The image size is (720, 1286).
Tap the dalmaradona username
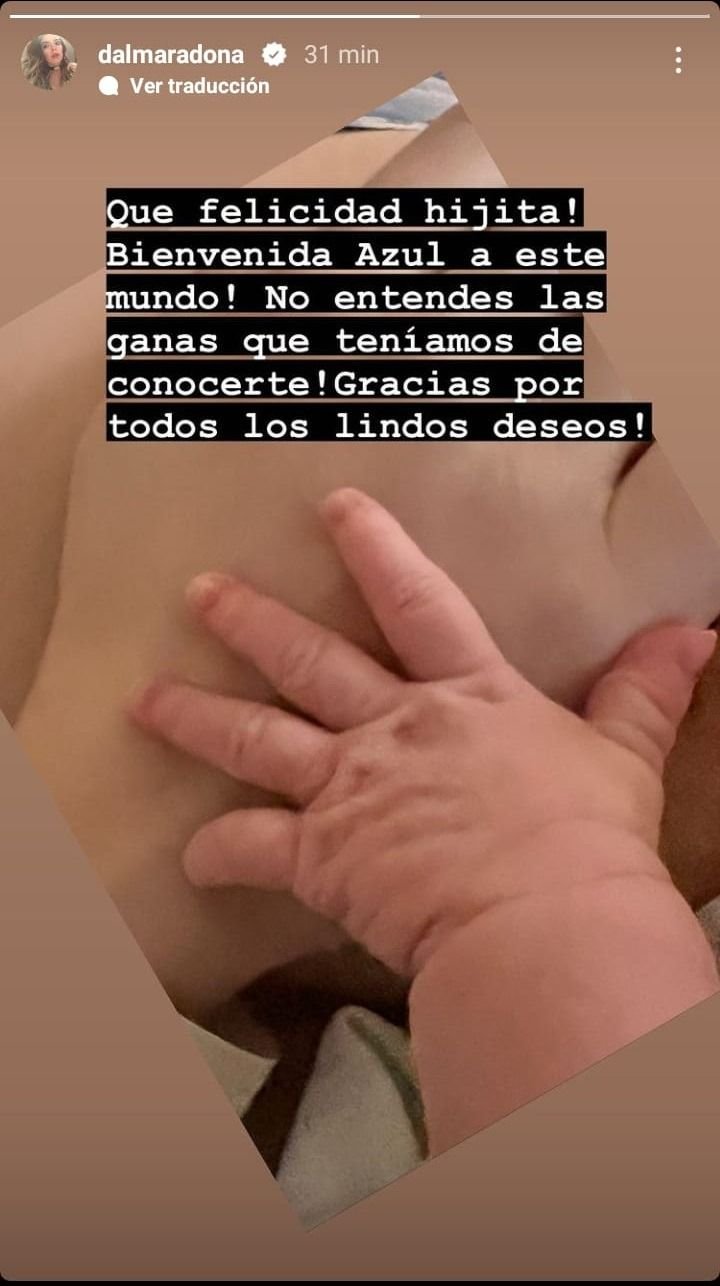(171, 54)
